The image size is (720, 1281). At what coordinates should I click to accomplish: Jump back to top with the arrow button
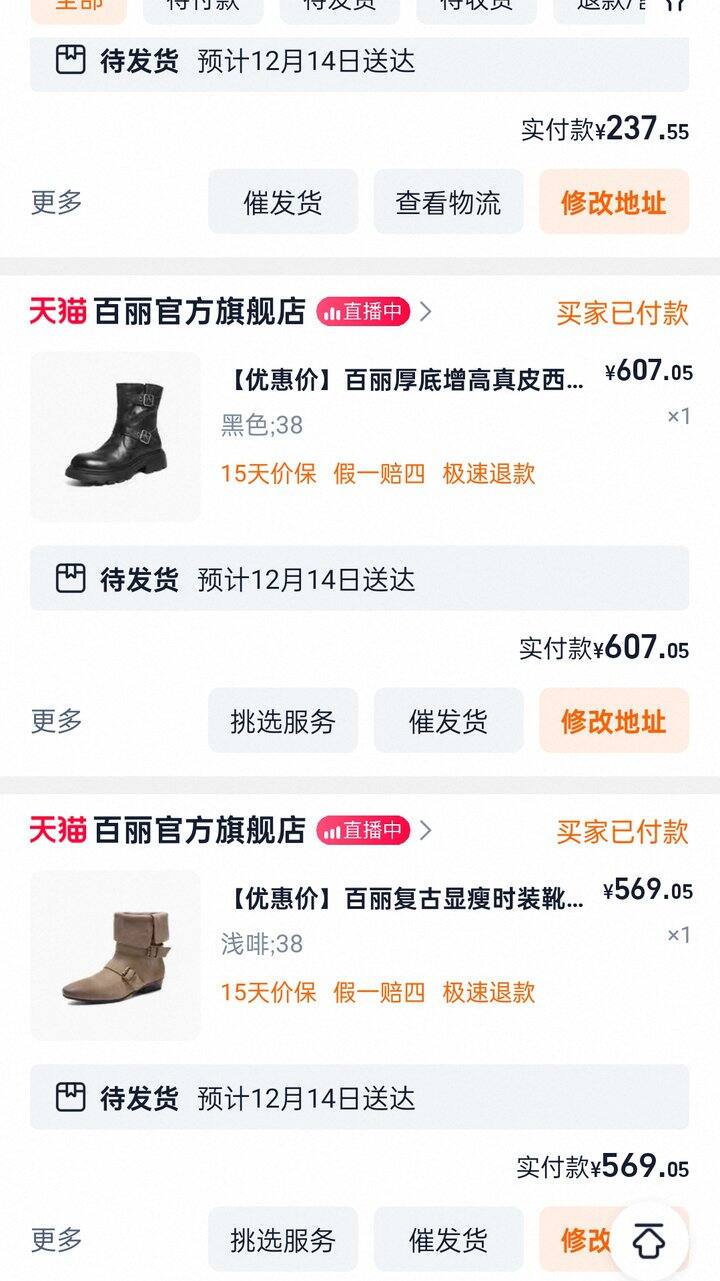point(649,1242)
